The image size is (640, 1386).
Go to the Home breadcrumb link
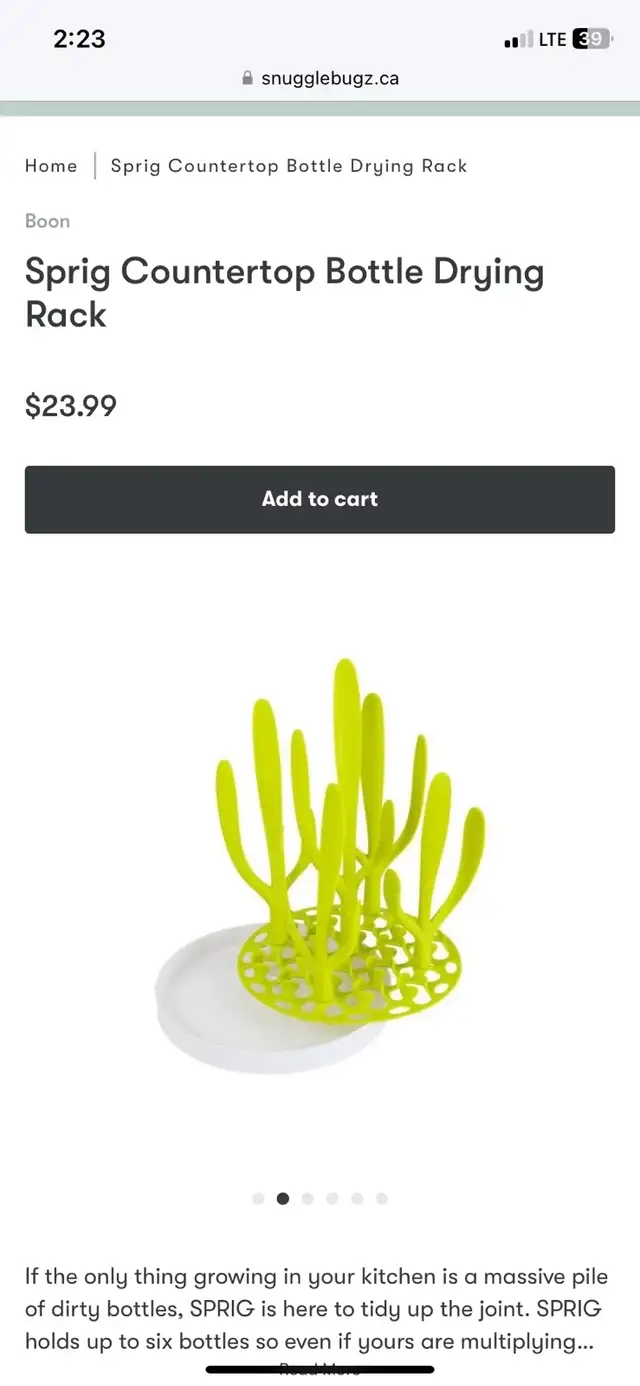(x=51, y=166)
